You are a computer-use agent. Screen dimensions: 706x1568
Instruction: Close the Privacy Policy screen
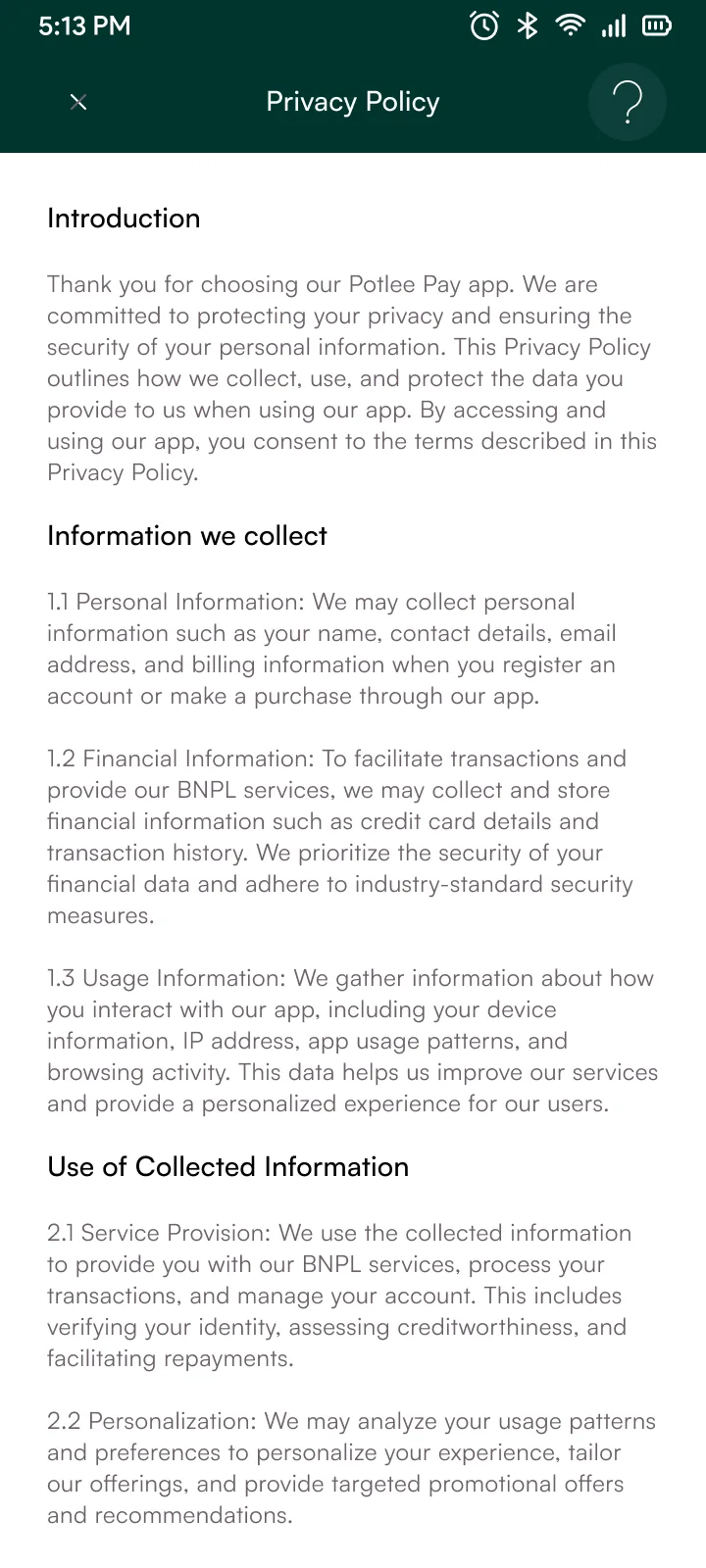[78, 102]
